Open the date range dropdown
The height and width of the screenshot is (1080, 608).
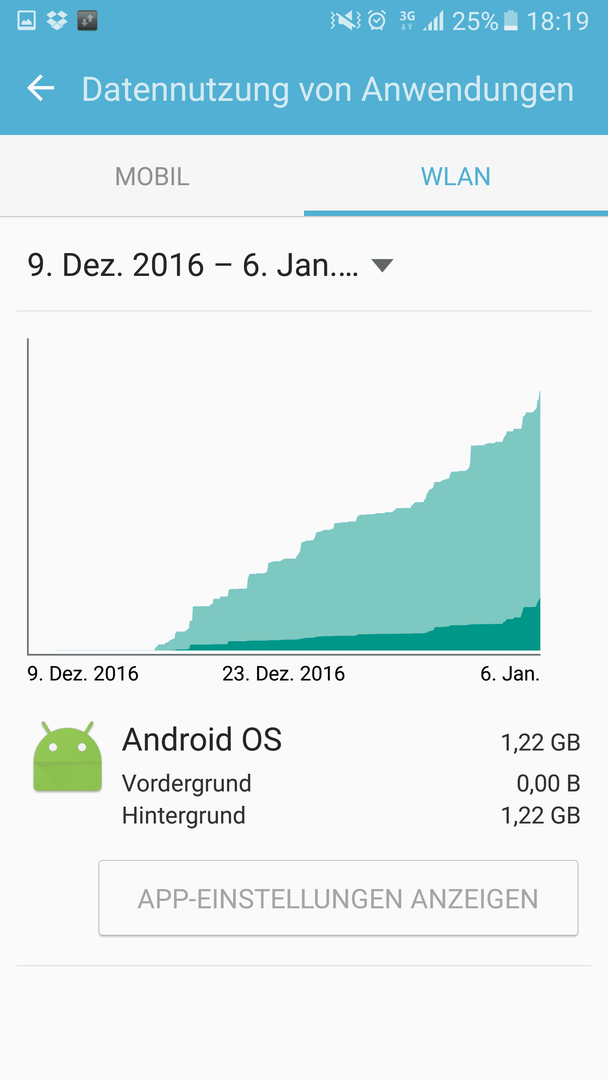pyautogui.click(x=210, y=265)
